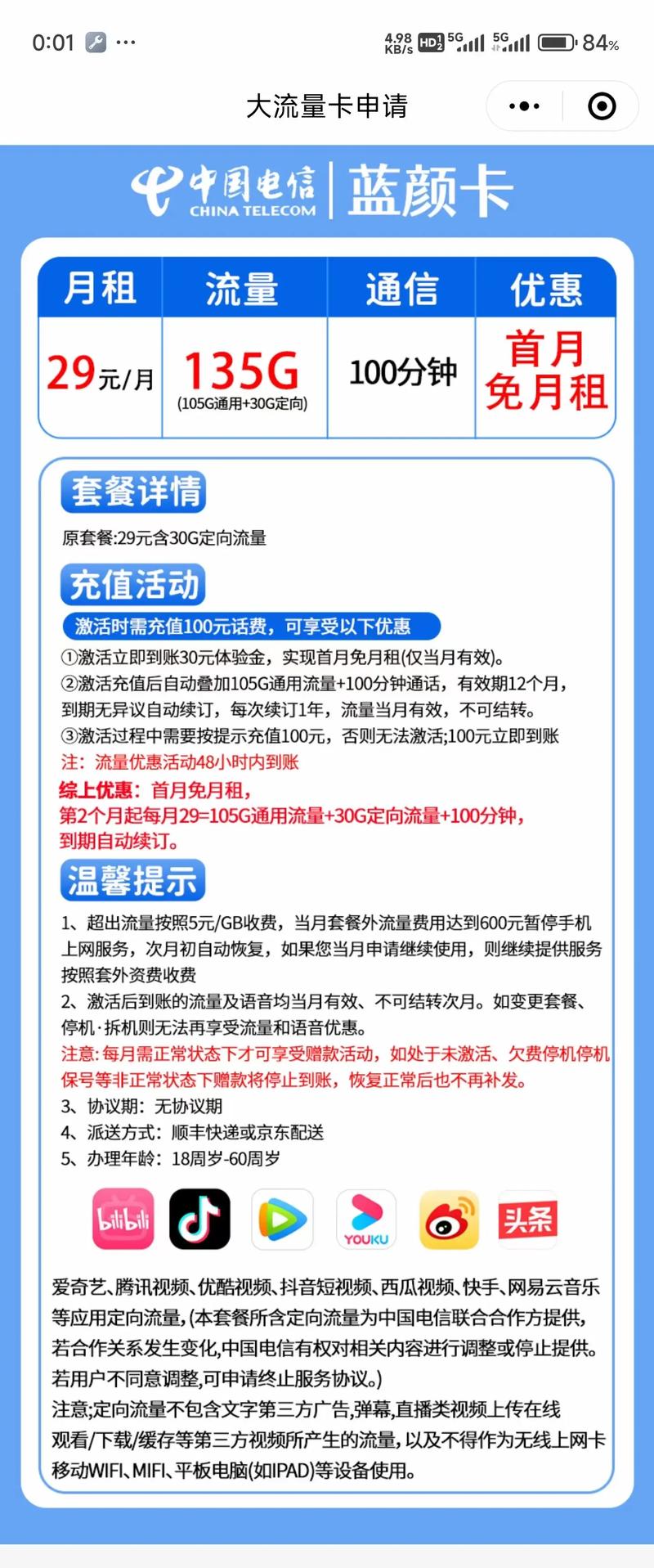Close the mini program via the circle button
Viewport: 654px width, 1568px height.
pyautogui.click(x=602, y=106)
